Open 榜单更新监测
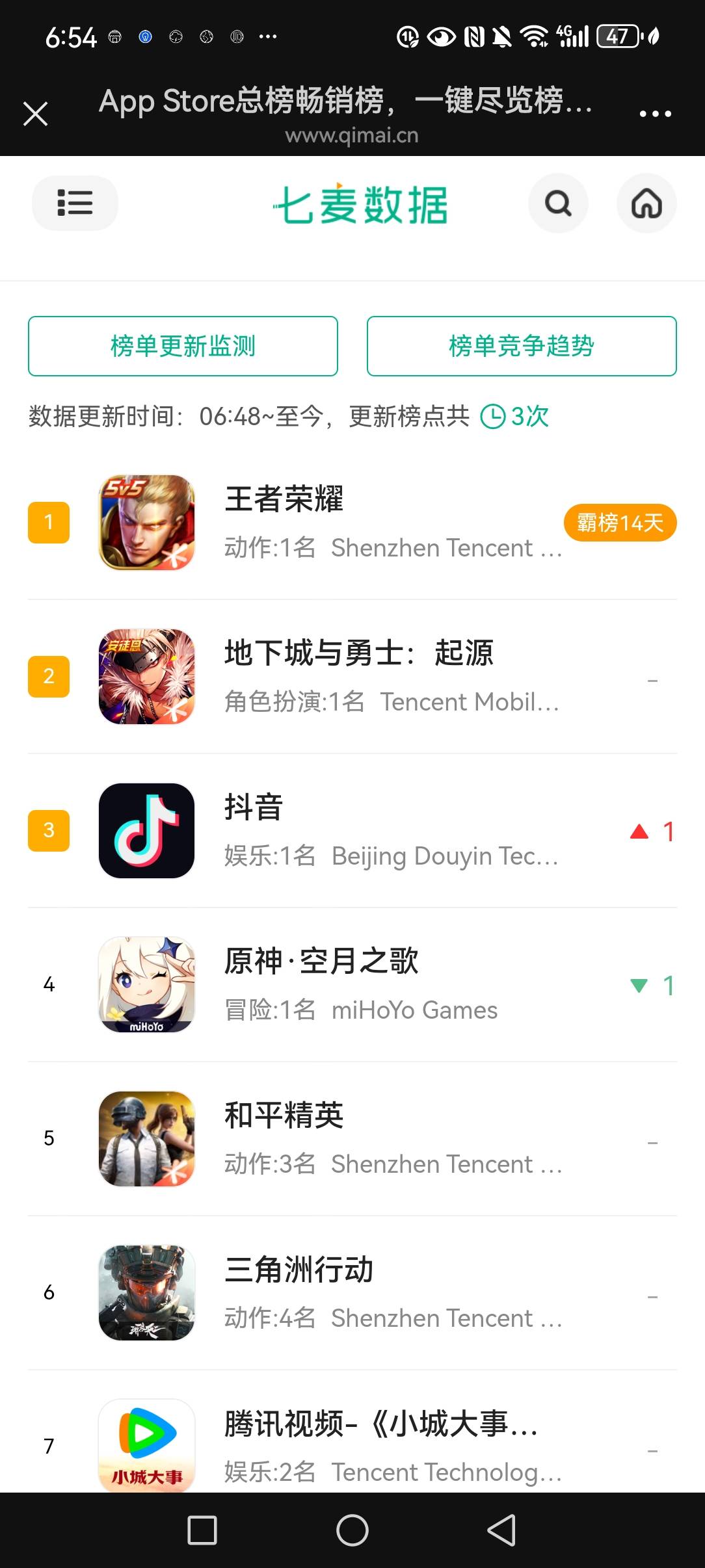Image resolution: width=705 pixels, height=1568 pixels. point(183,346)
